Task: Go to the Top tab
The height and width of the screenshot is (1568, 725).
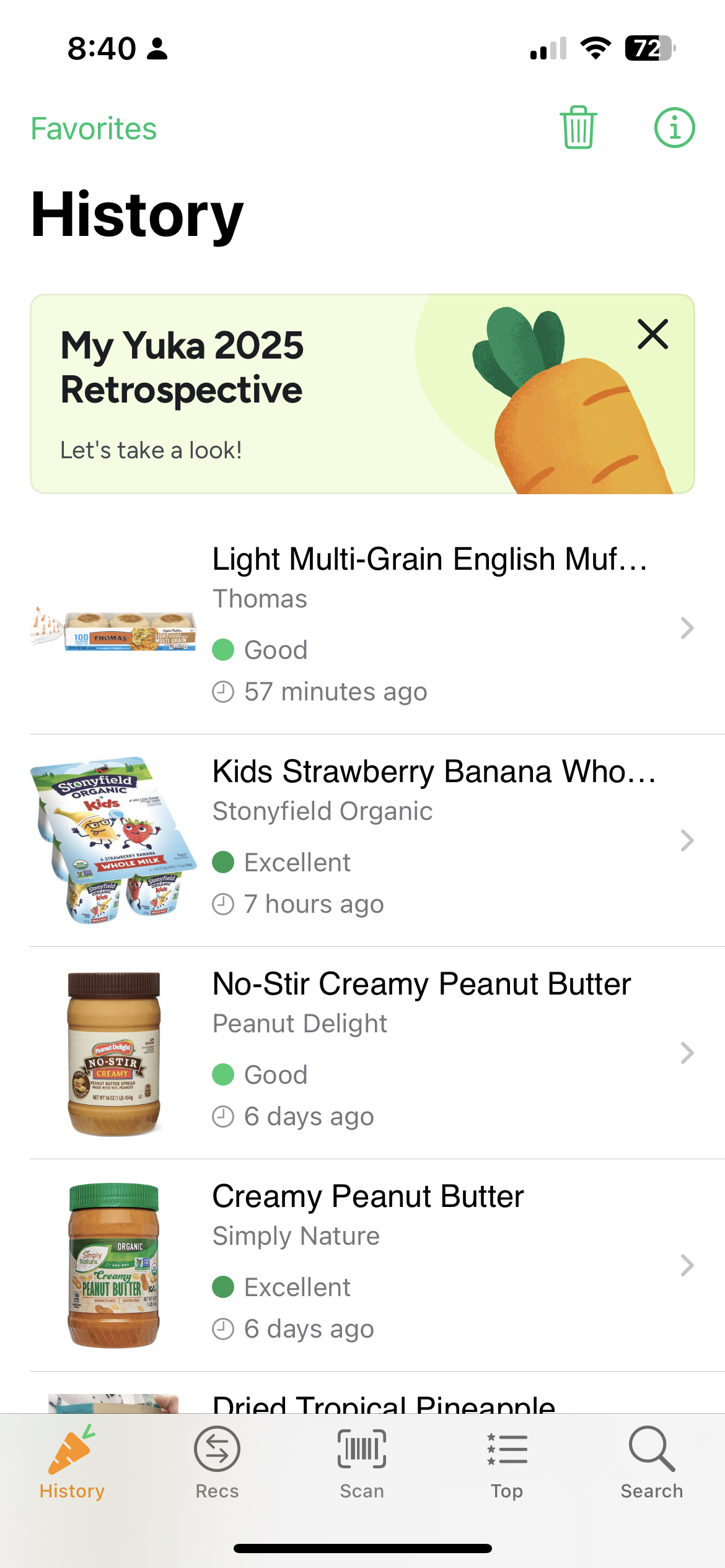Action: point(507,1463)
